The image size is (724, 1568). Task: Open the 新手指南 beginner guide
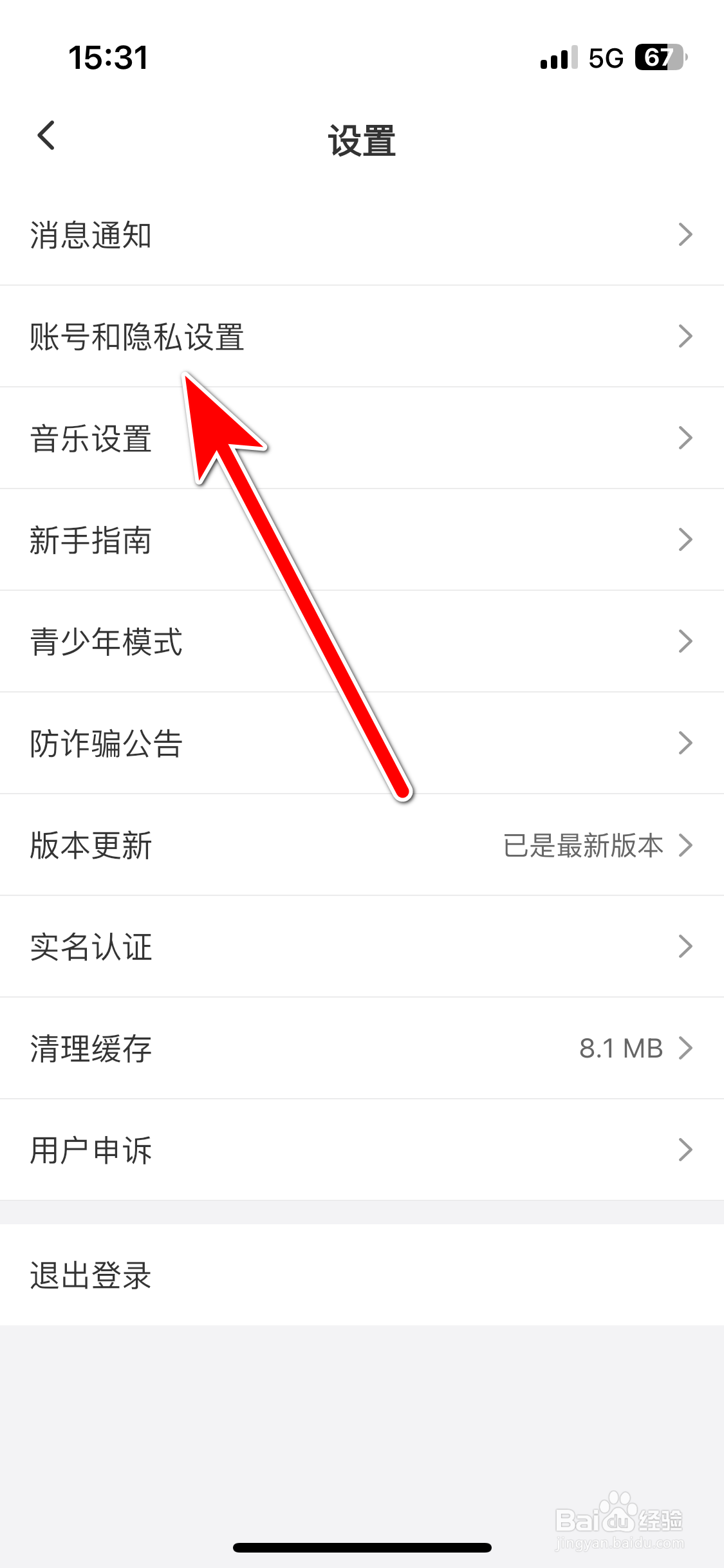pyautogui.click(x=90, y=539)
